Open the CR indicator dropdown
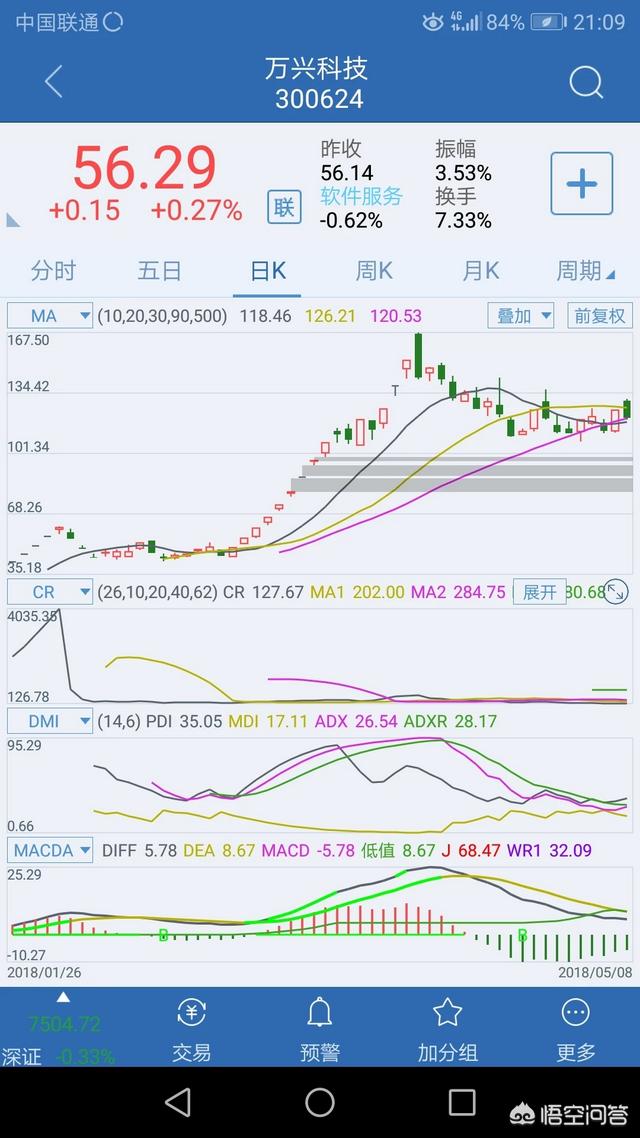 click(50, 592)
